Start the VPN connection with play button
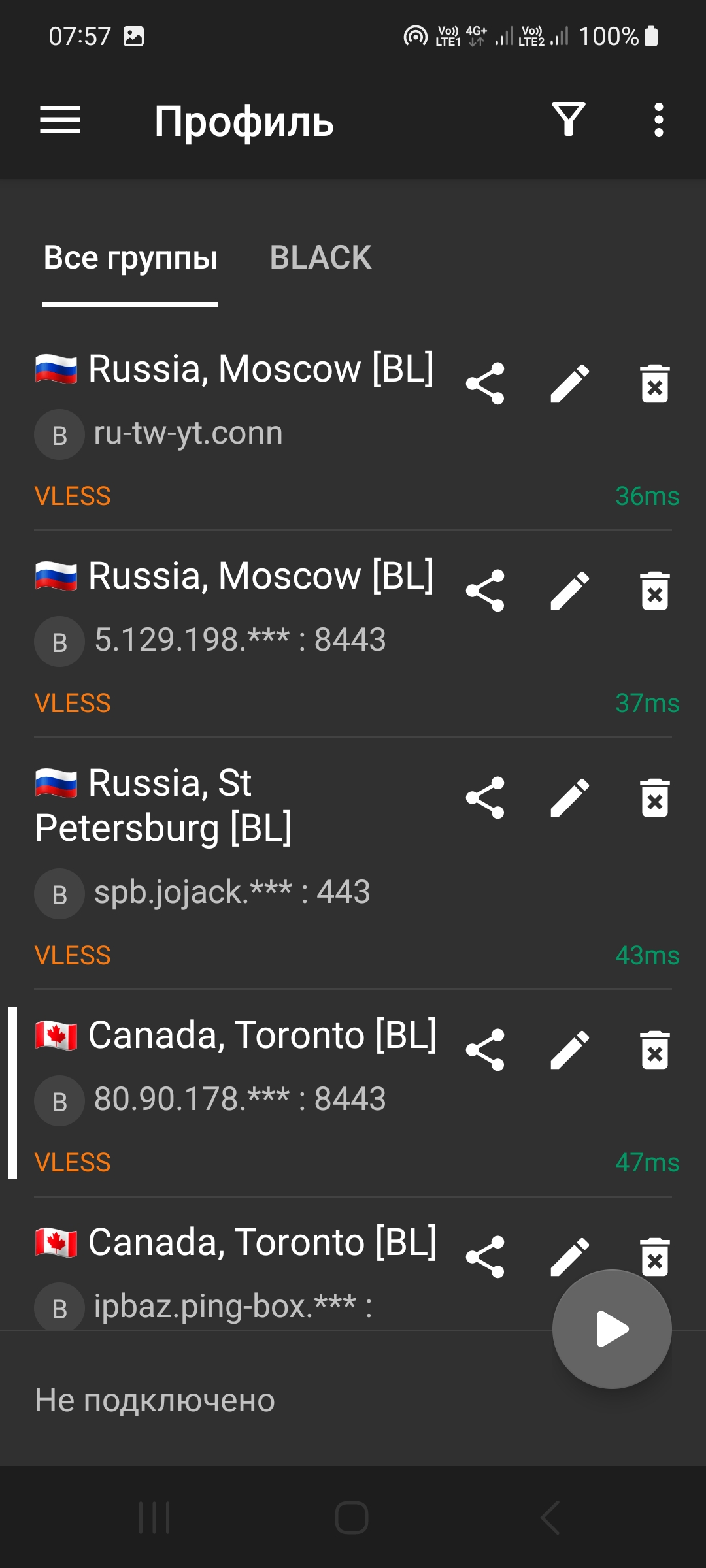 [612, 1329]
